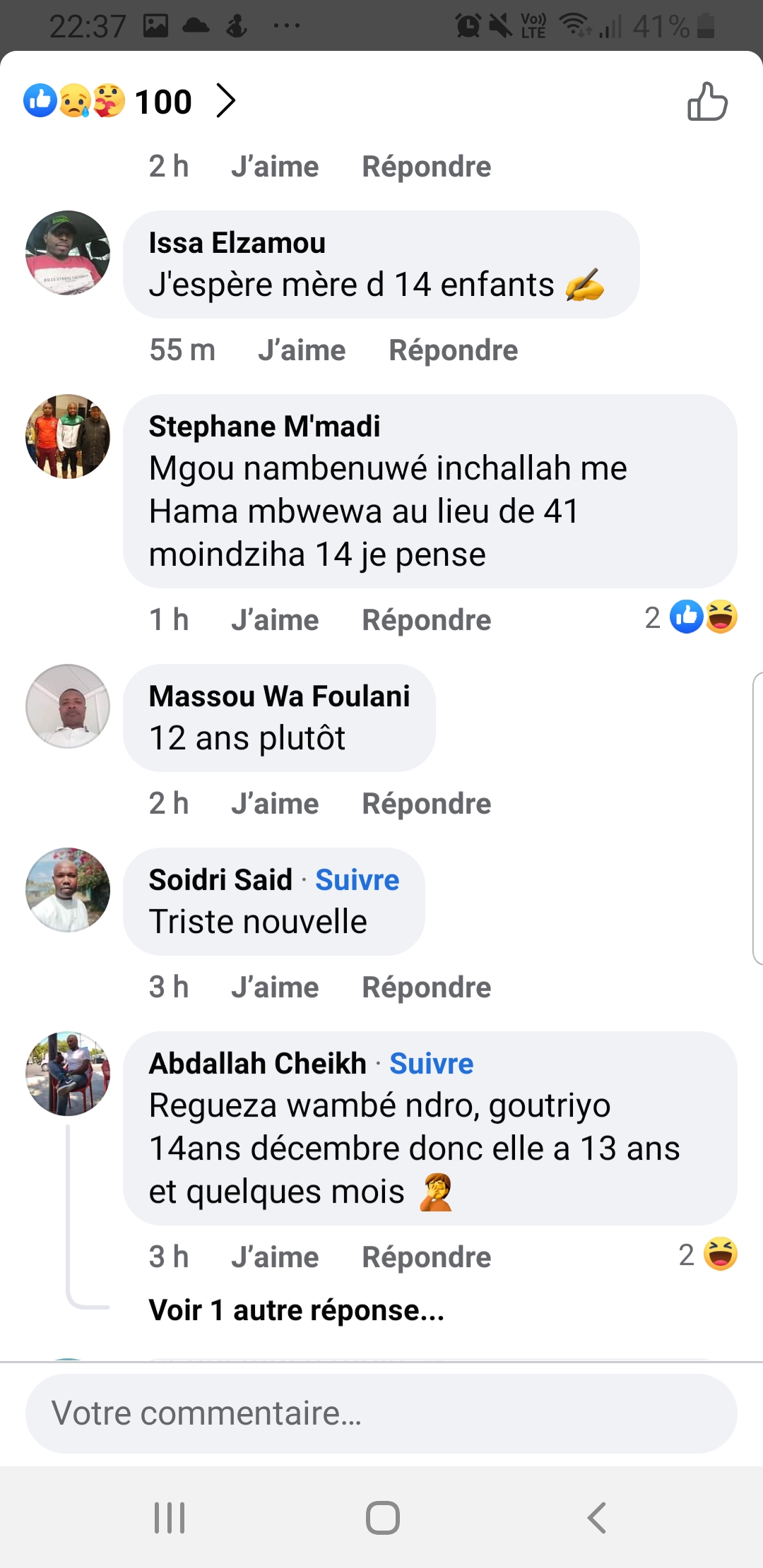
Task: Focus the "Votre commentaire" field
Action: point(381,1413)
